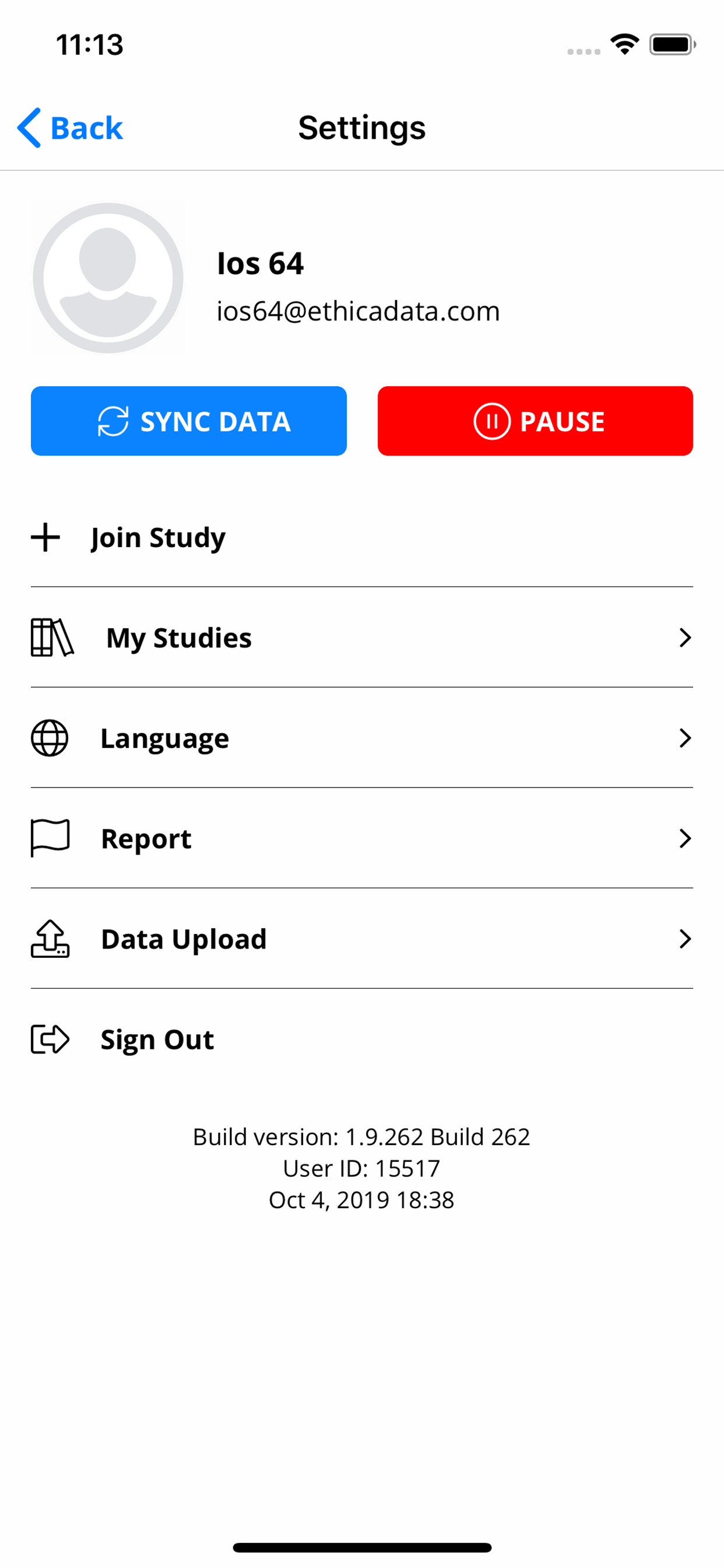Open Data Upload settings
The width and height of the screenshot is (724, 1568).
[x=361, y=939]
